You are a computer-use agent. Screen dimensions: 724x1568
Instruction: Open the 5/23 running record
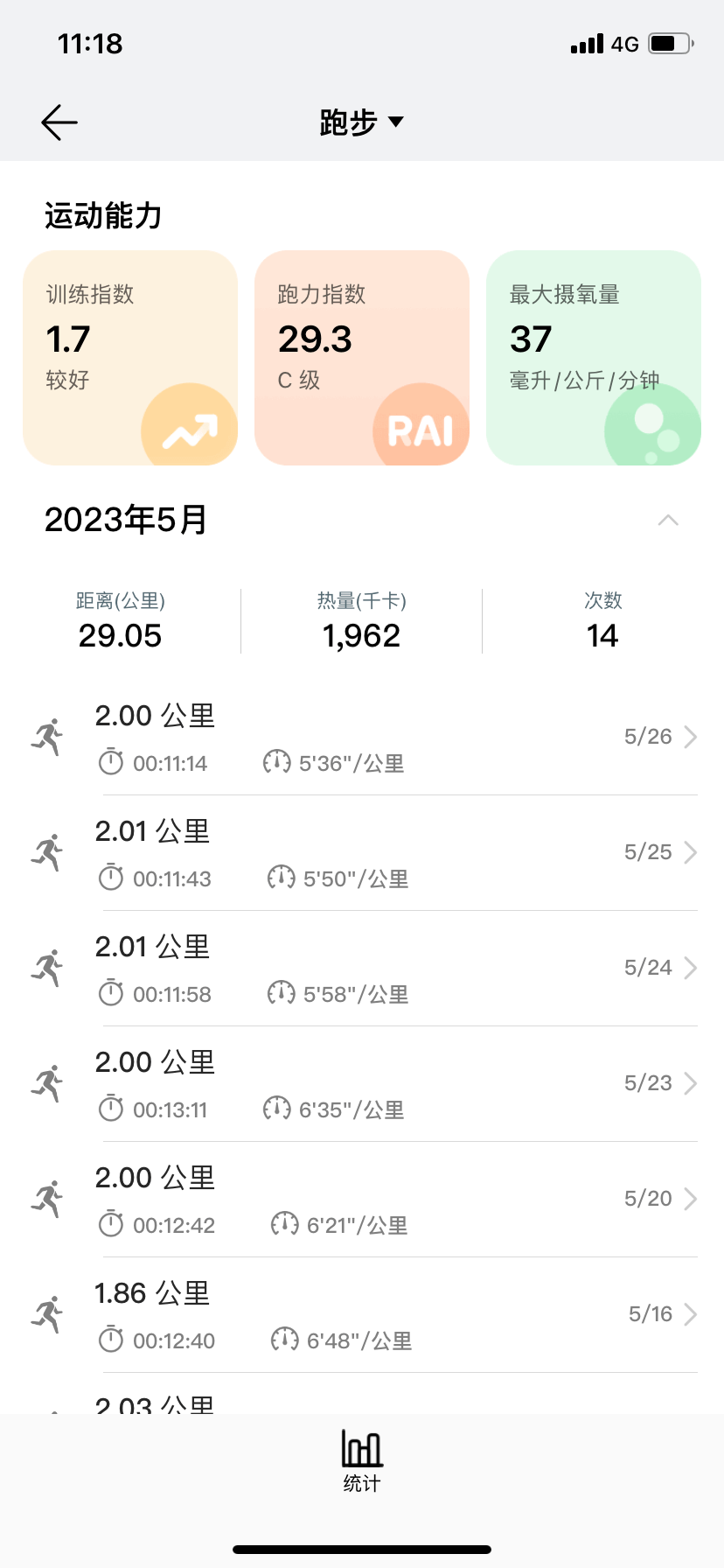362,1083
